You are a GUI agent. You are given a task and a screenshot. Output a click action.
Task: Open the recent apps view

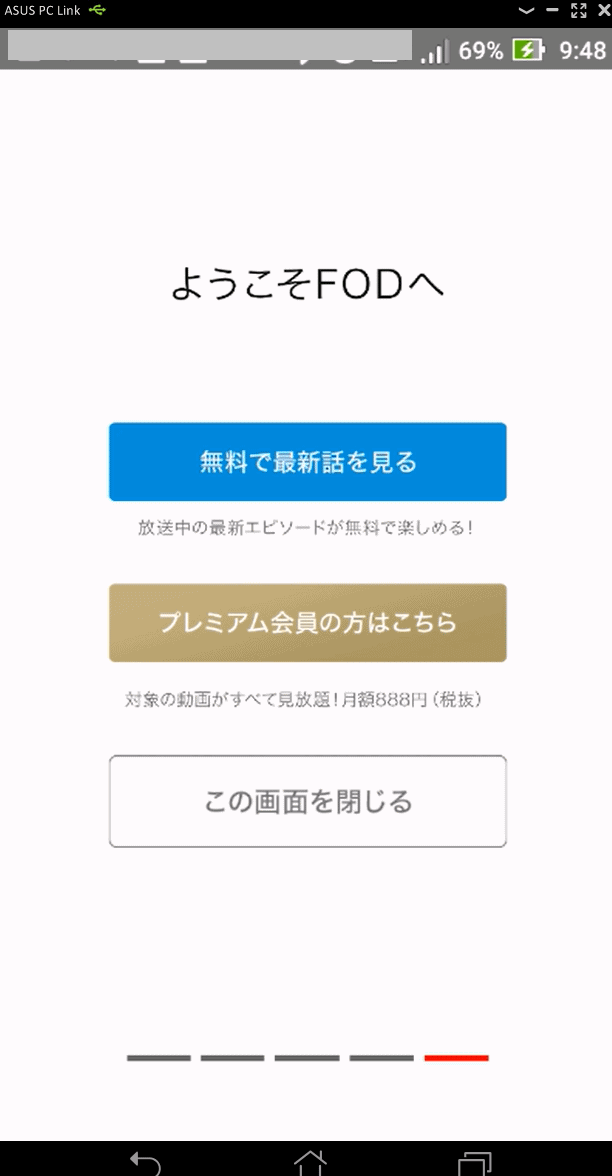tap(474, 1162)
